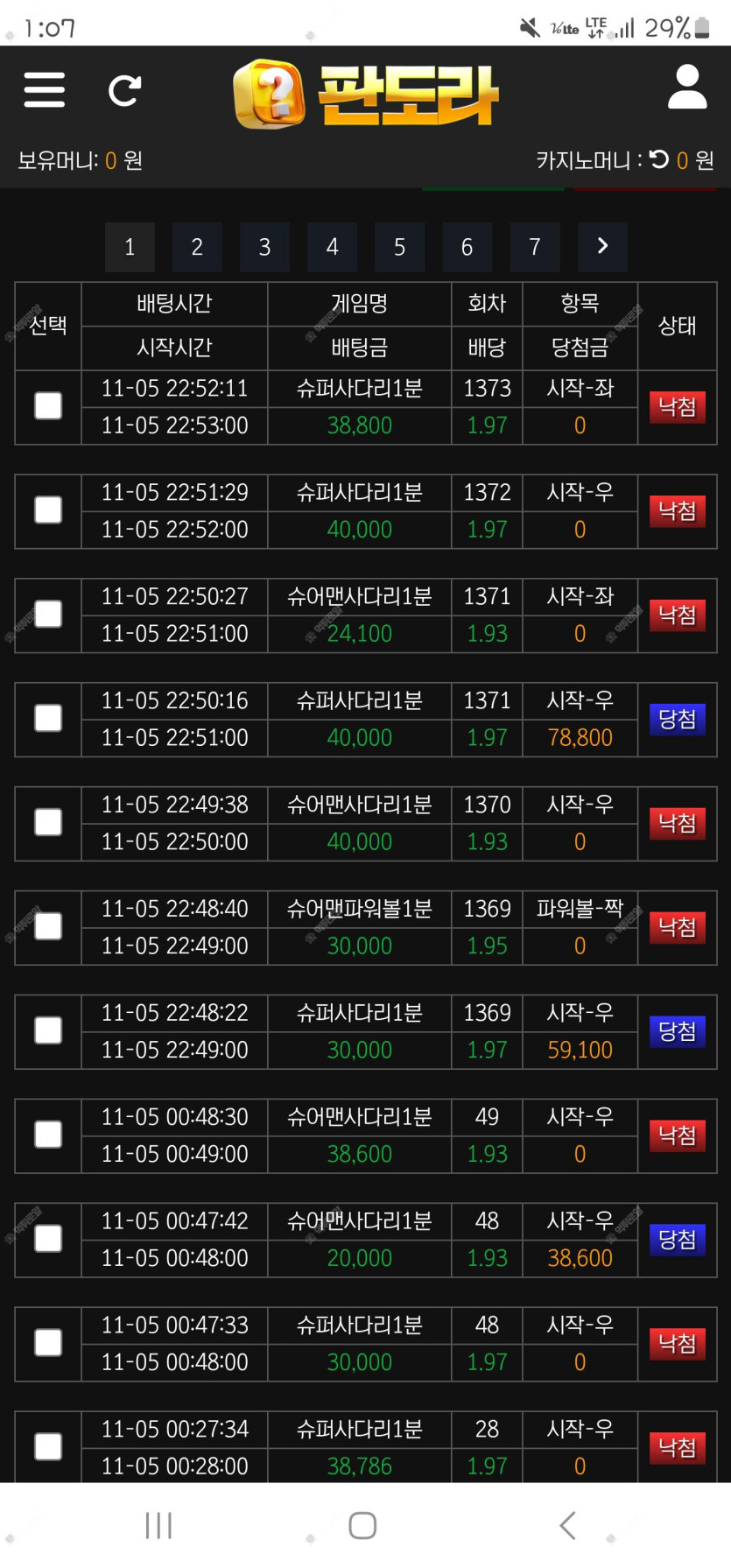Screen dimensions: 731x1568
Task: Tick the checkbox for the 22:50:16 bet
Action: tap(48, 719)
